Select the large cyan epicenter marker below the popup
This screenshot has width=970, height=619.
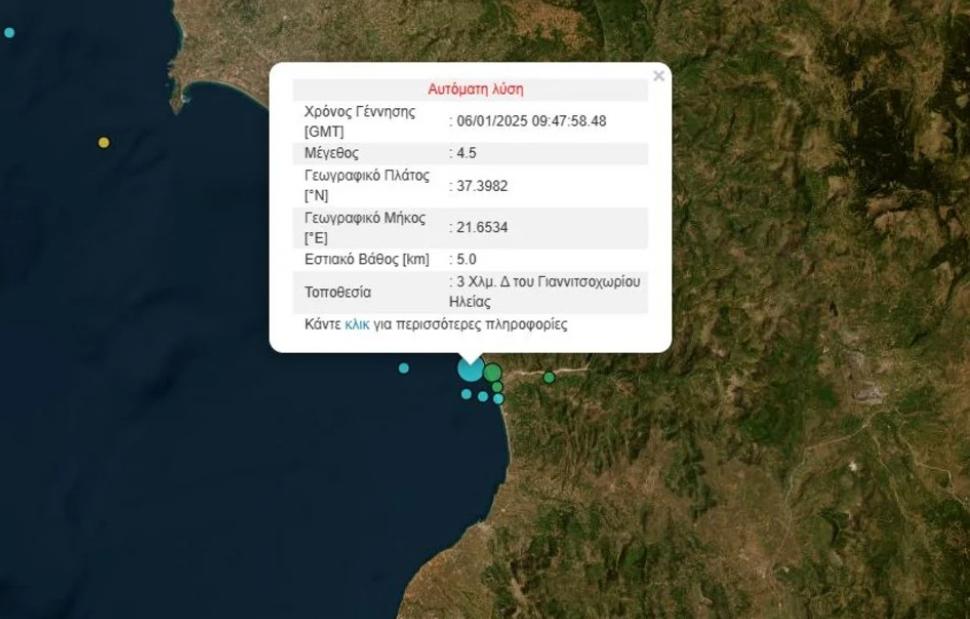470,369
